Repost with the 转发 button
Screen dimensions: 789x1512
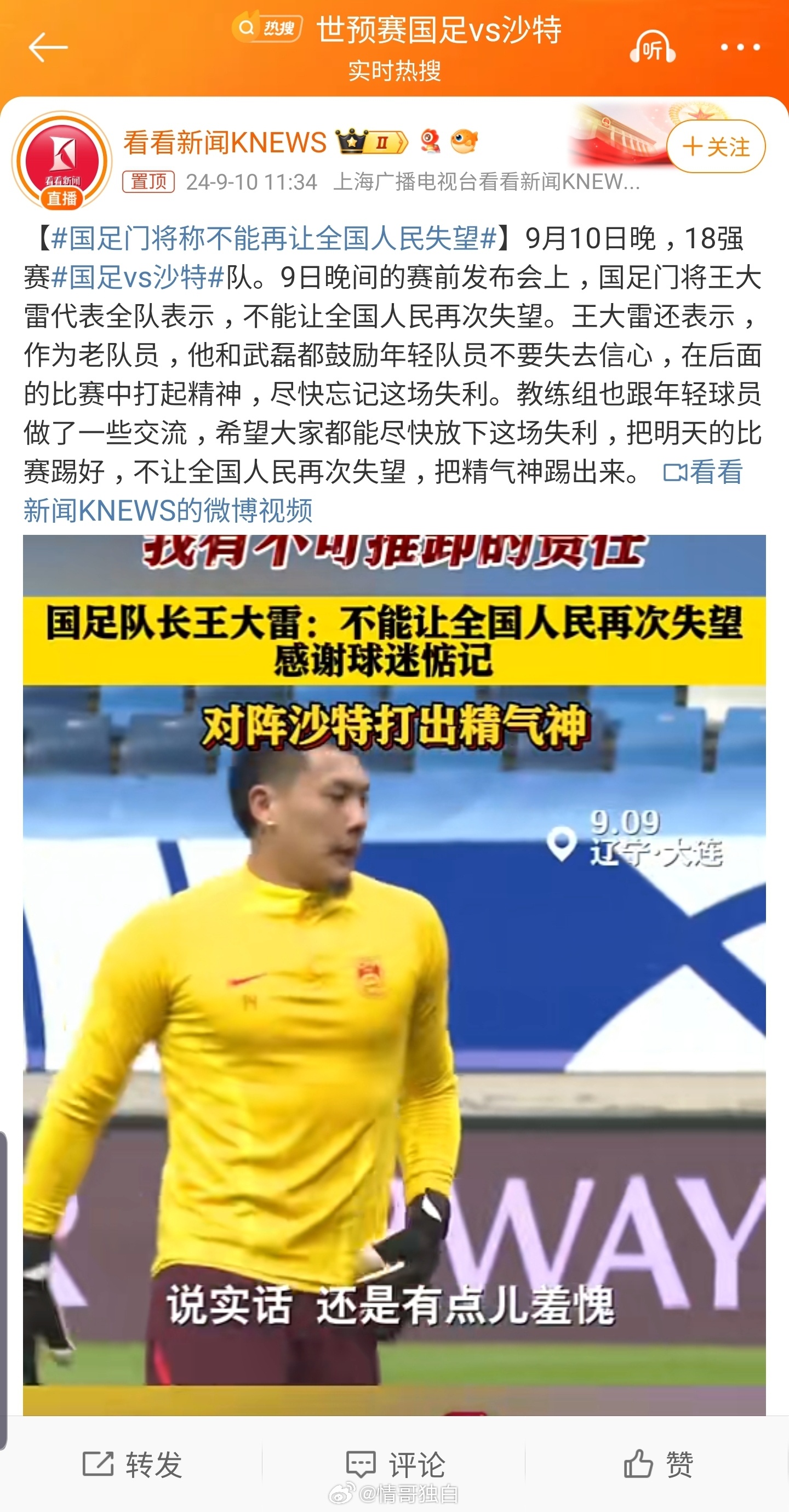(132, 1464)
